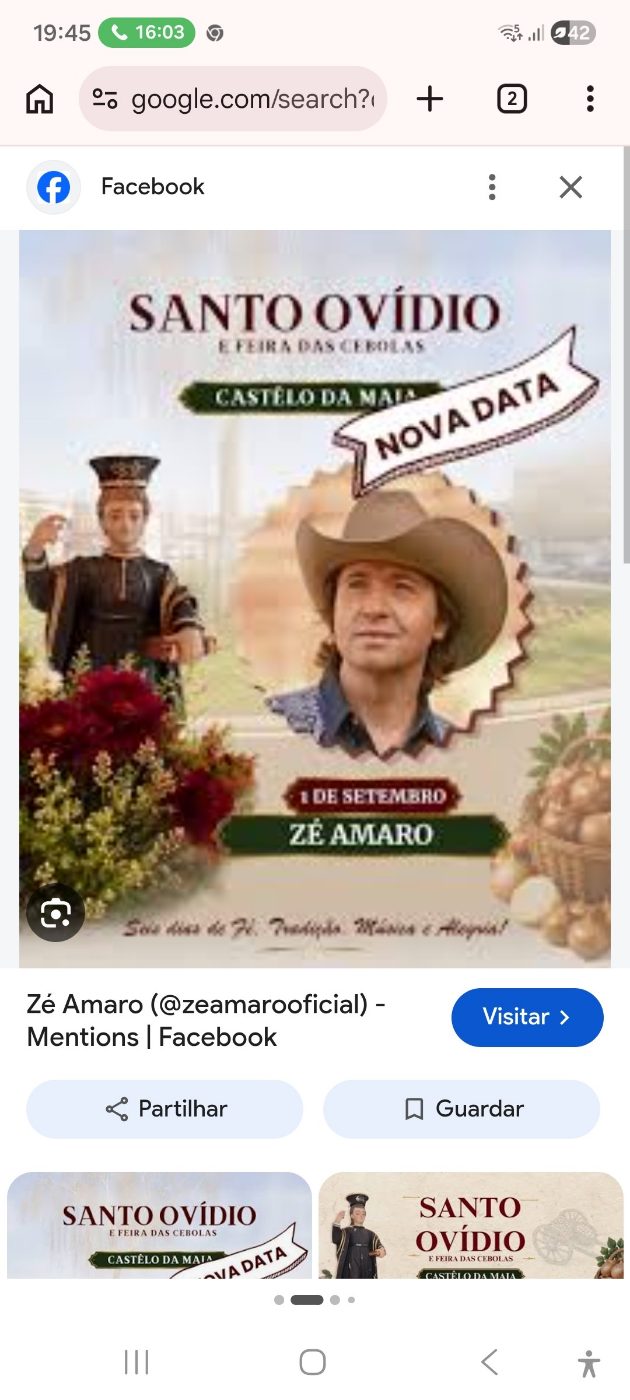Open the image options menu beside Facebook
Viewport: 630px width, 1400px height.
coord(491,187)
